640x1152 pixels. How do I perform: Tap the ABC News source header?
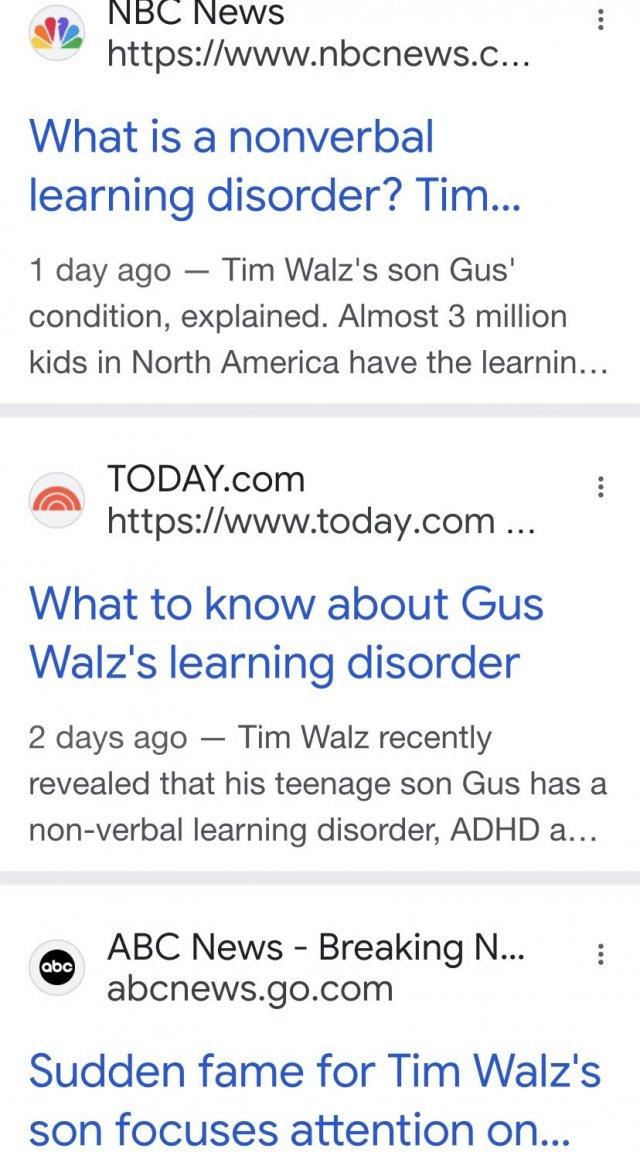278,968
